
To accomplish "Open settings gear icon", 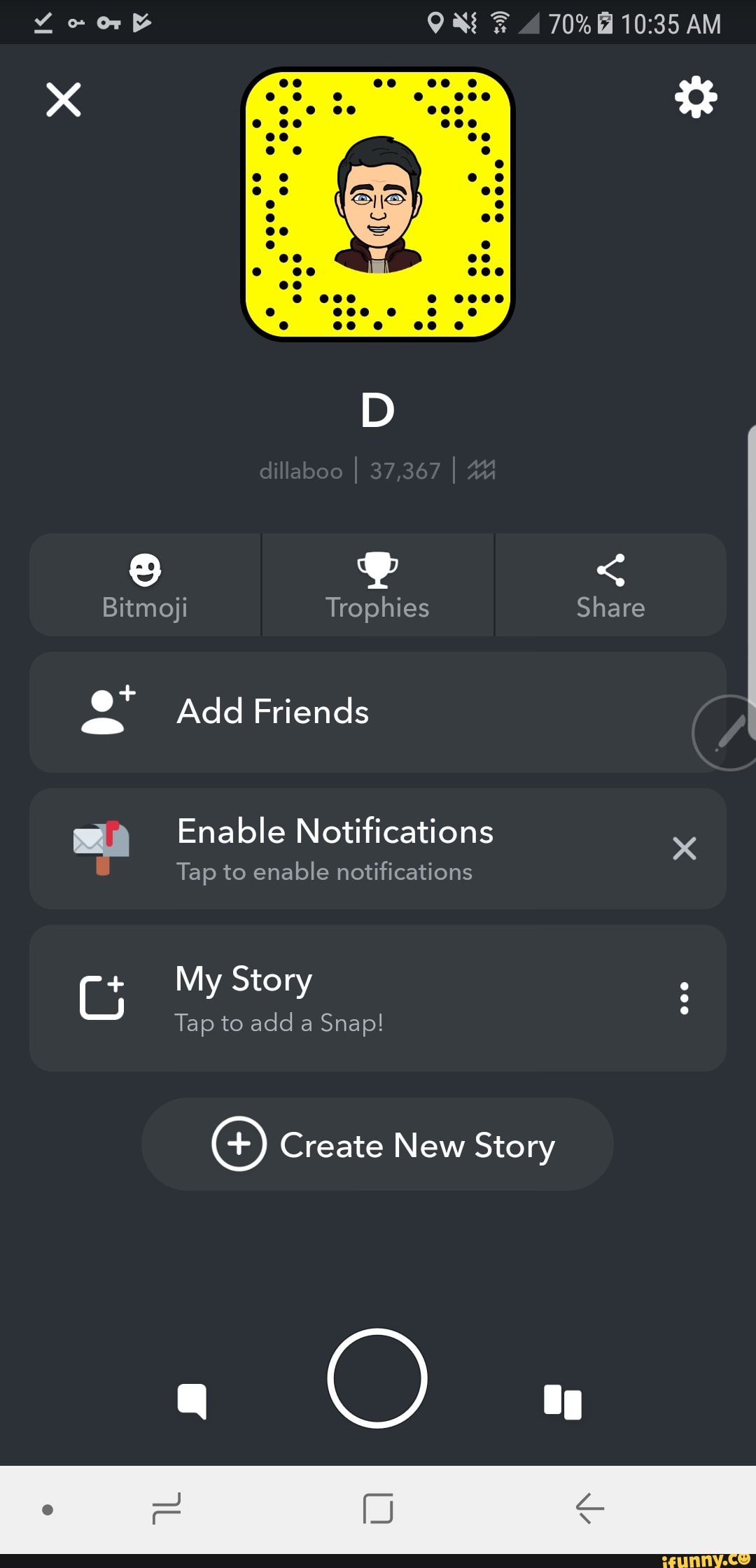I will [x=696, y=97].
